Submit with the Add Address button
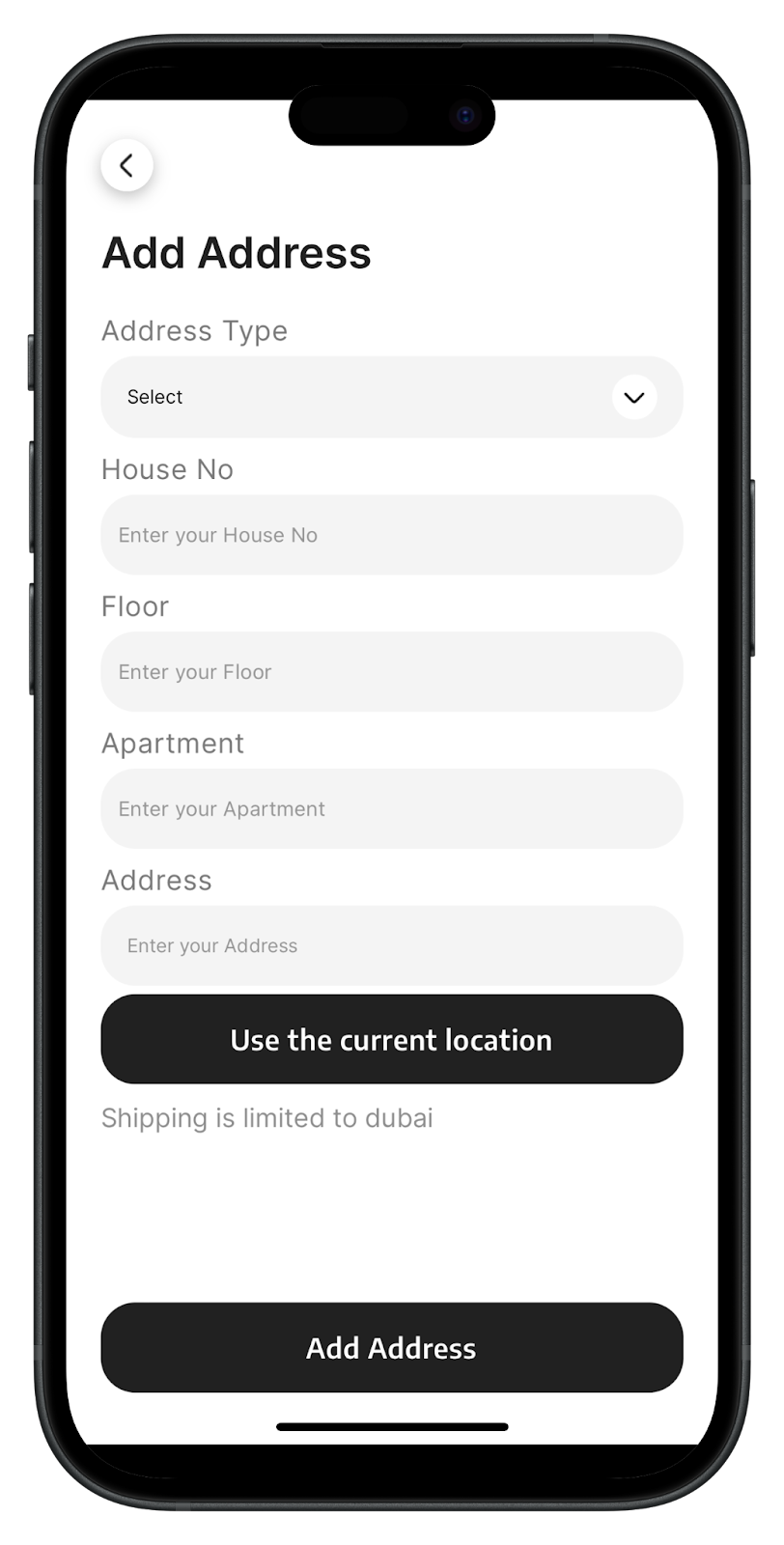 pos(392,1347)
